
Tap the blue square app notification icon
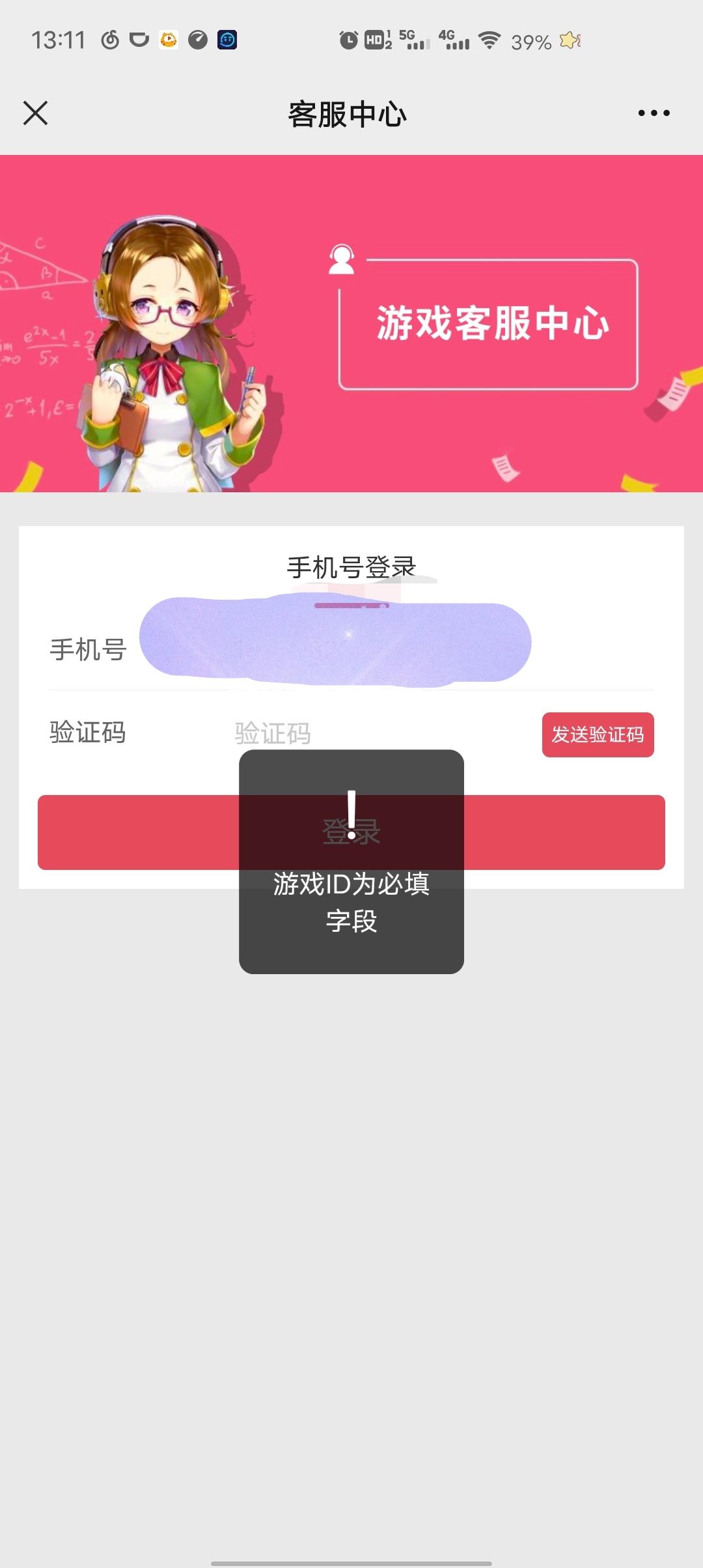pyautogui.click(x=226, y=40)
